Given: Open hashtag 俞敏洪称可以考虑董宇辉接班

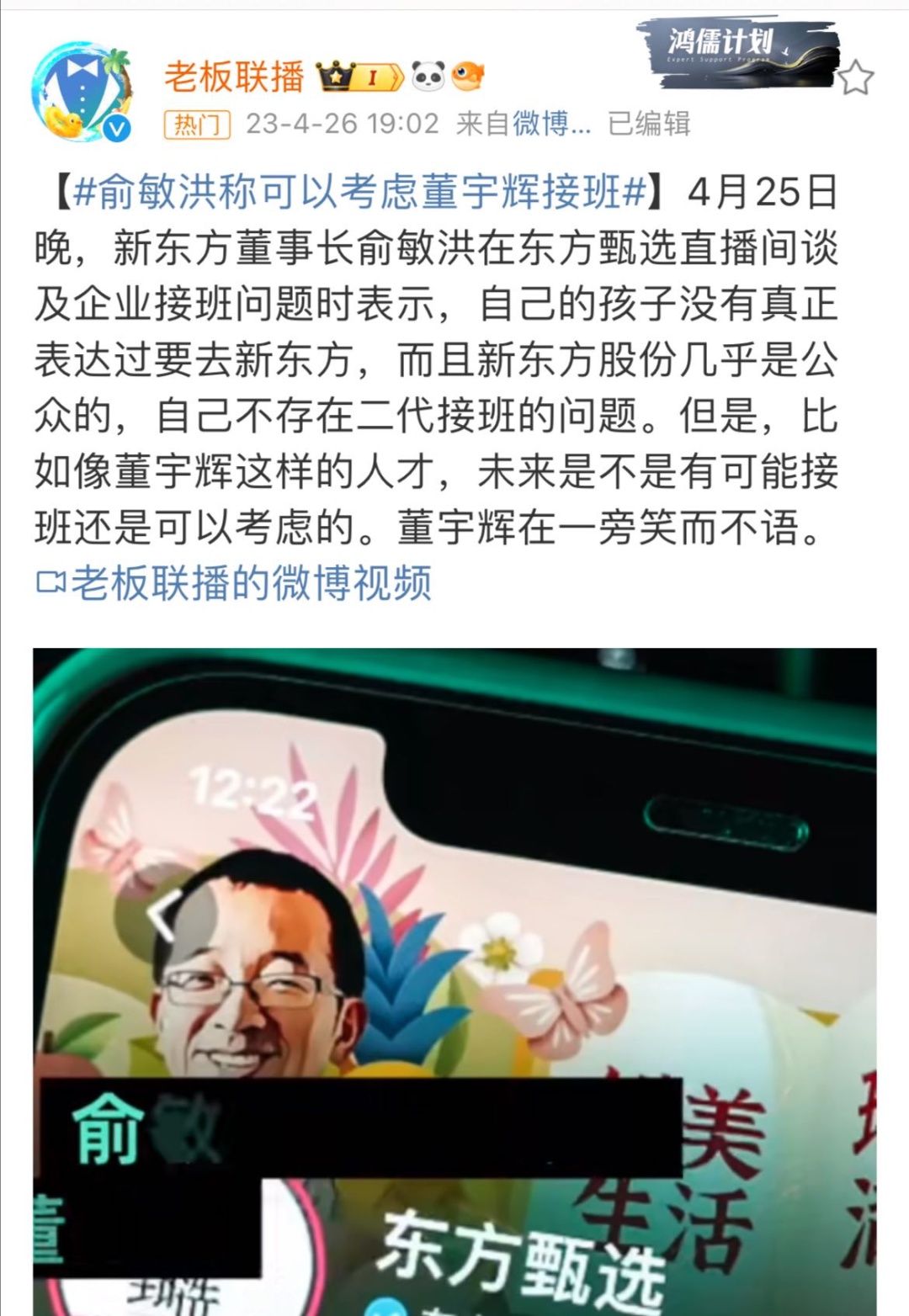Looking at the screenshot, I should 359,193.
